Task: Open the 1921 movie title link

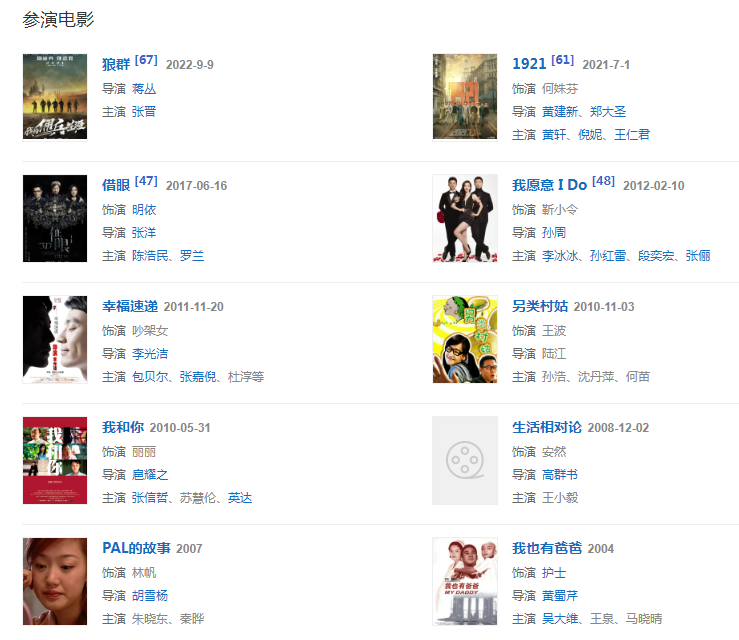Action: point(529,65)
